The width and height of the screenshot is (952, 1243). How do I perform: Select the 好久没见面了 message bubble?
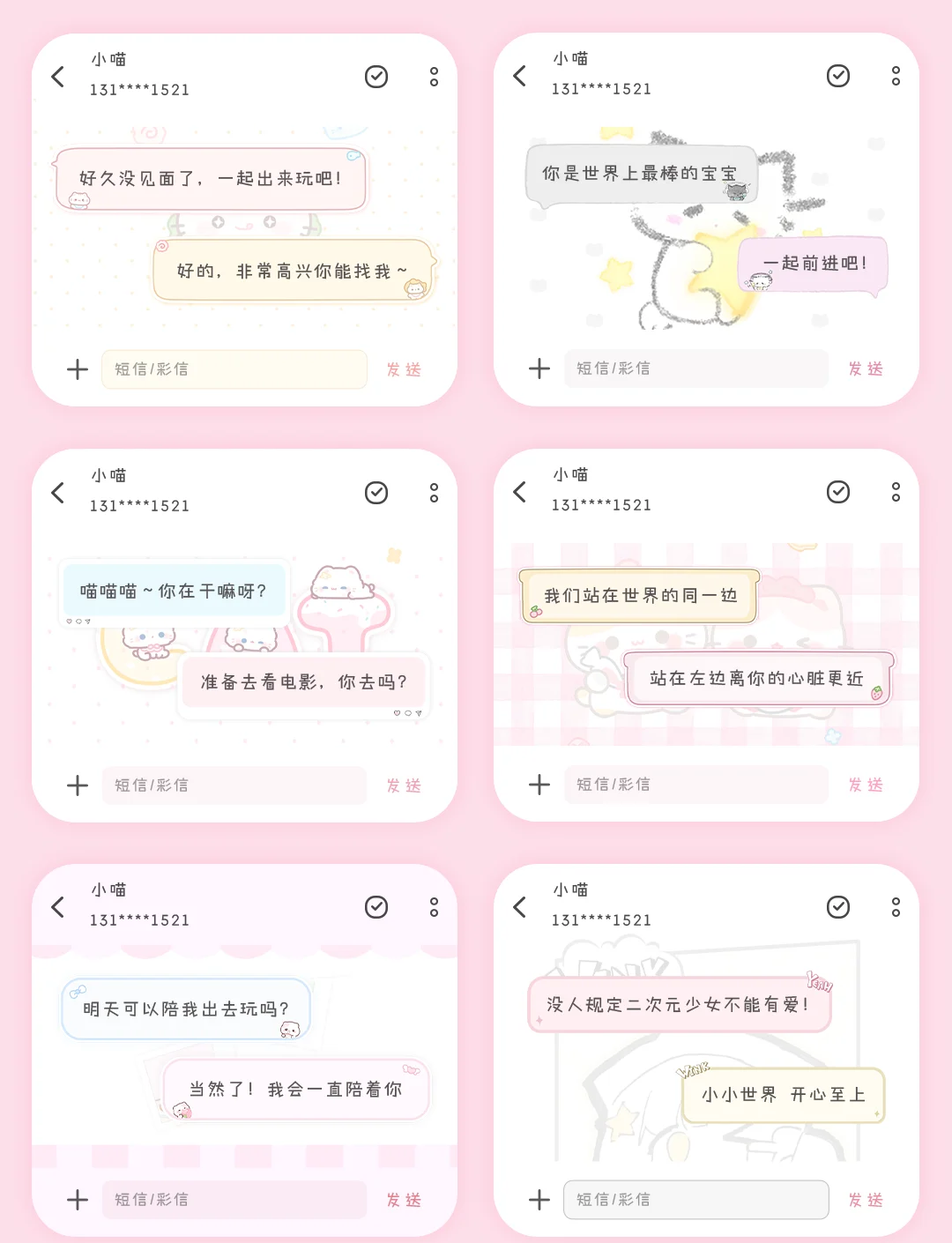pos(212,179)
